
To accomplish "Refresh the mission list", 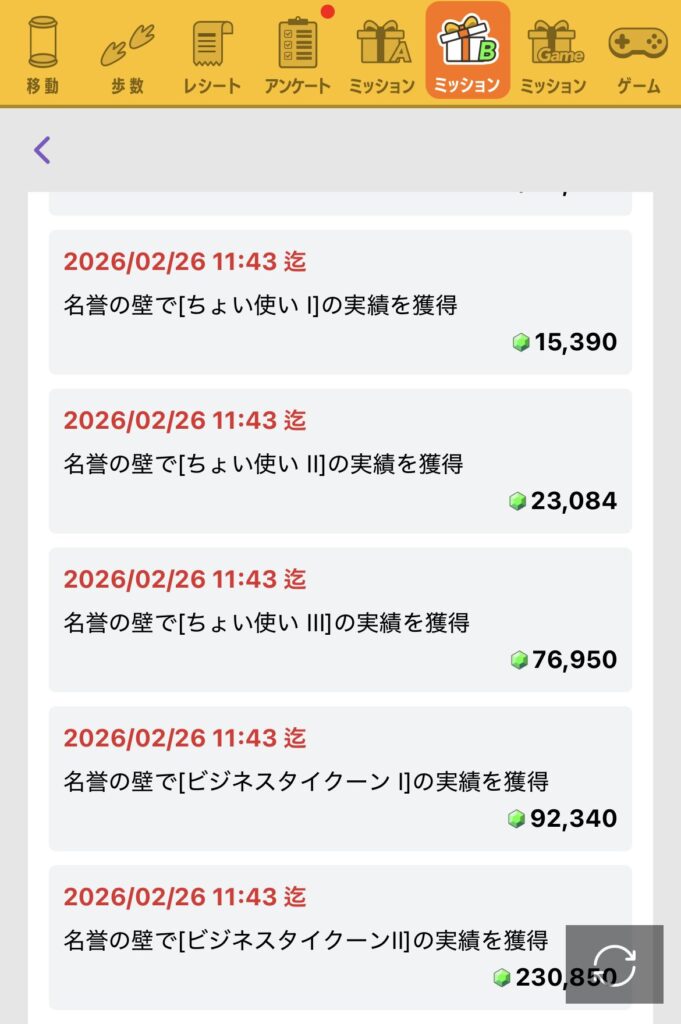I will pyautogui.click(x=614, y=964).
